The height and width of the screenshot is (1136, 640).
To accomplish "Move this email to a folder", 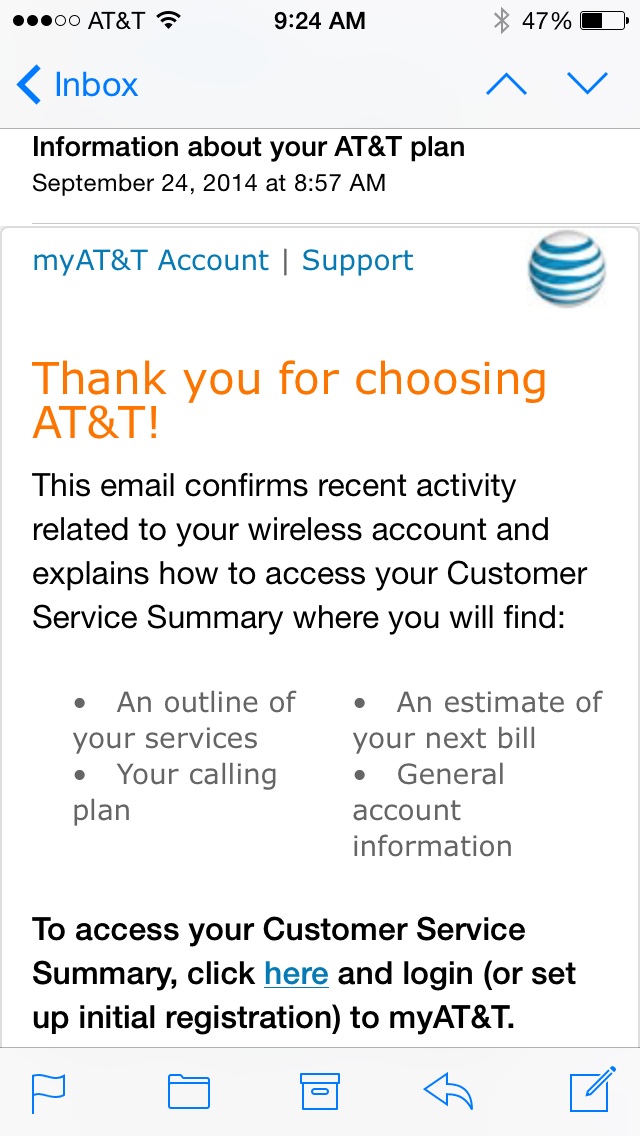I will [x=188, y=1092].
